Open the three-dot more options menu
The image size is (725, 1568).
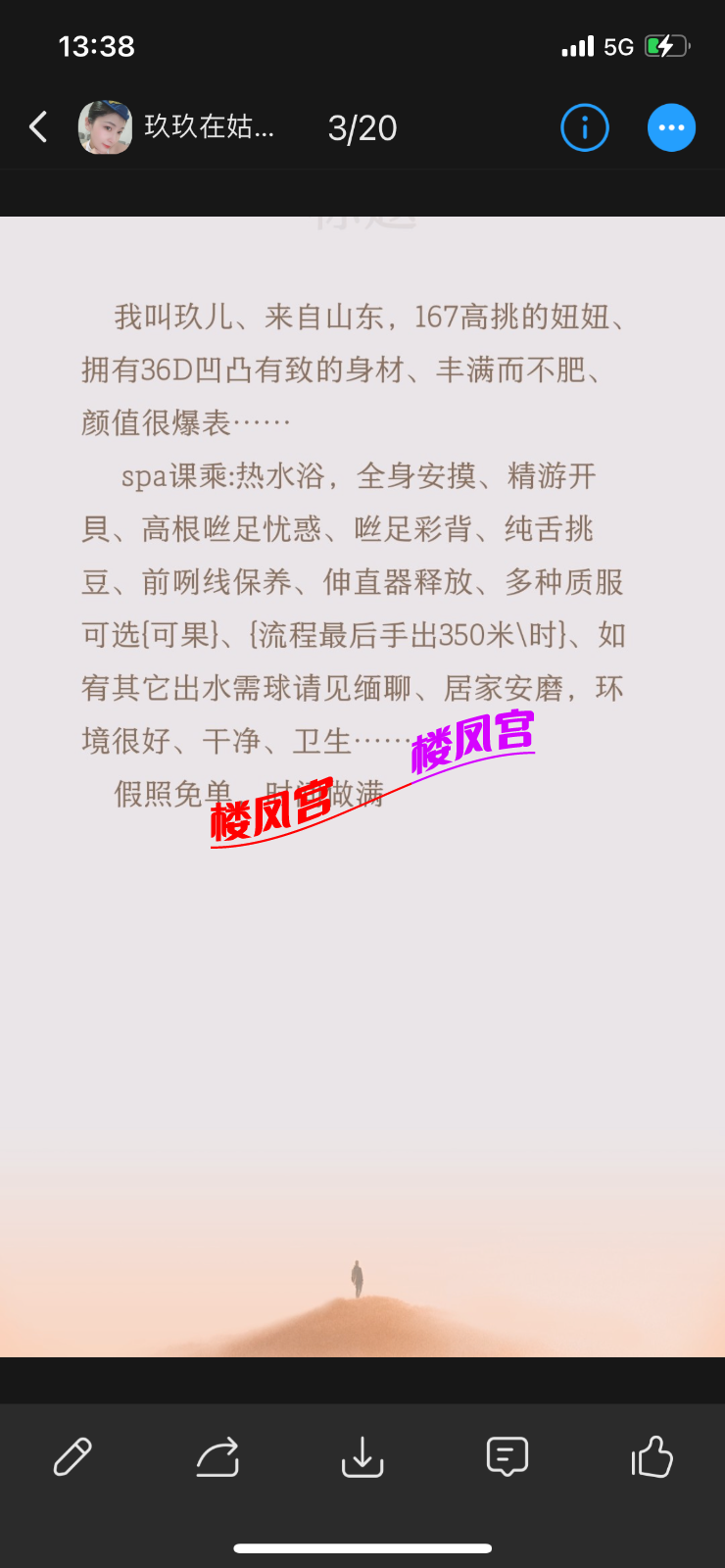(x=671, y=127)
